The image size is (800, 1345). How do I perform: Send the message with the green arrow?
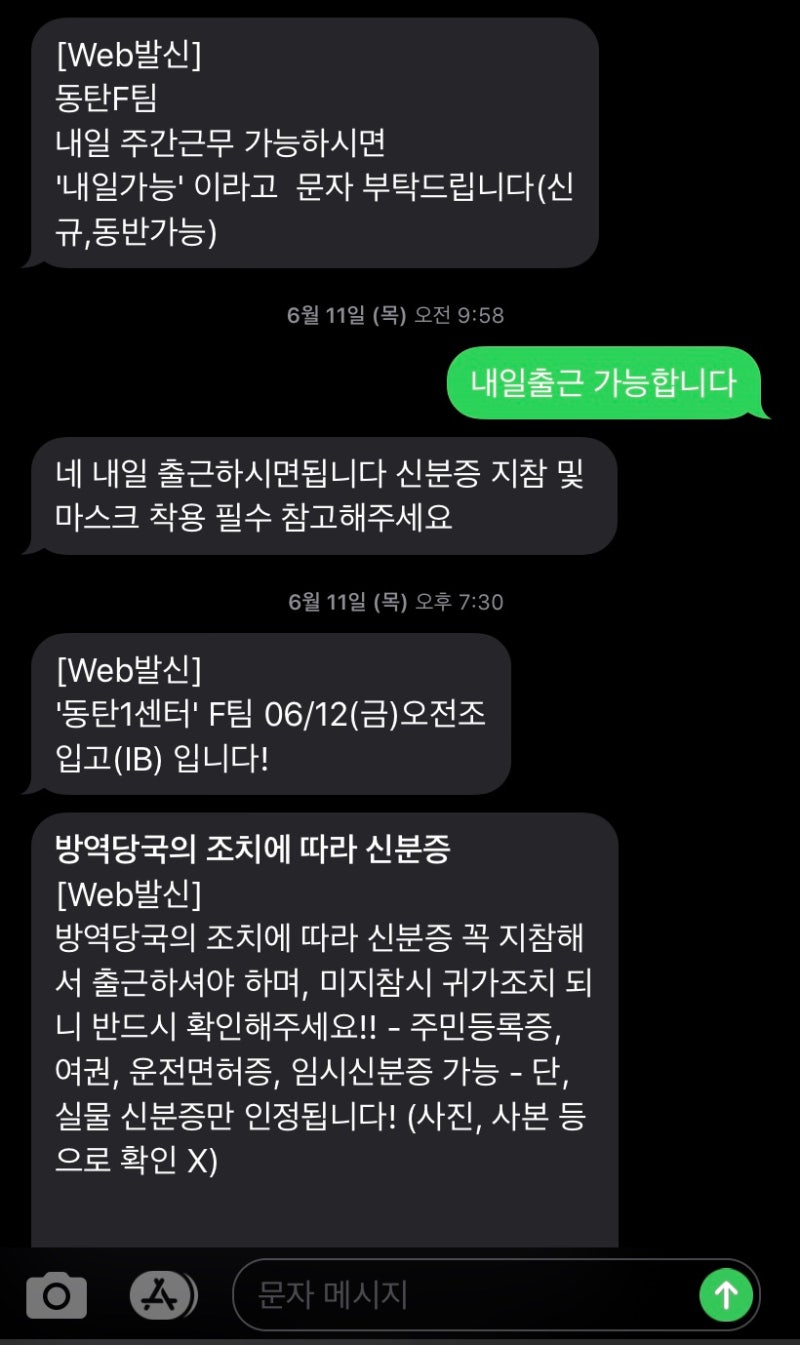point(726,1296)
